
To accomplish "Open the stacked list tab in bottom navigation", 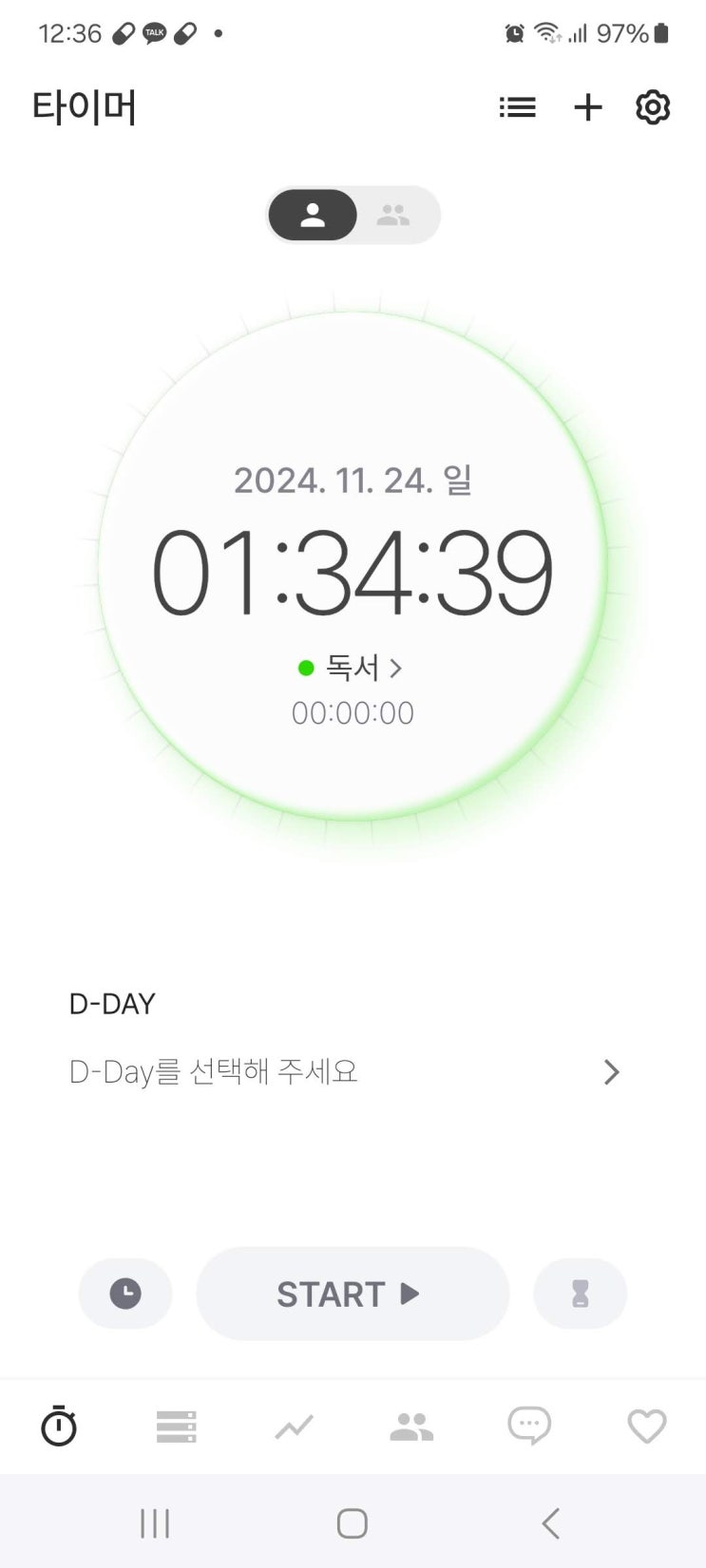I will click(x=177, y=1426).
